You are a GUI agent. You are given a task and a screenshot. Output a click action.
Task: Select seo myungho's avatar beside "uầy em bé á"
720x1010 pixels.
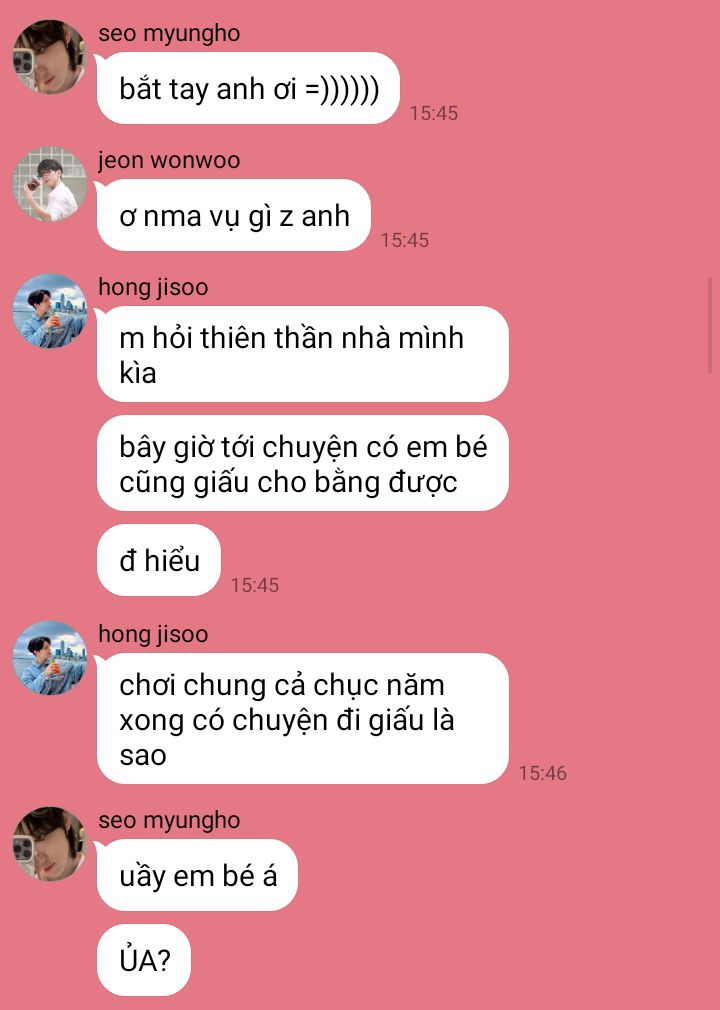[49, 844]
